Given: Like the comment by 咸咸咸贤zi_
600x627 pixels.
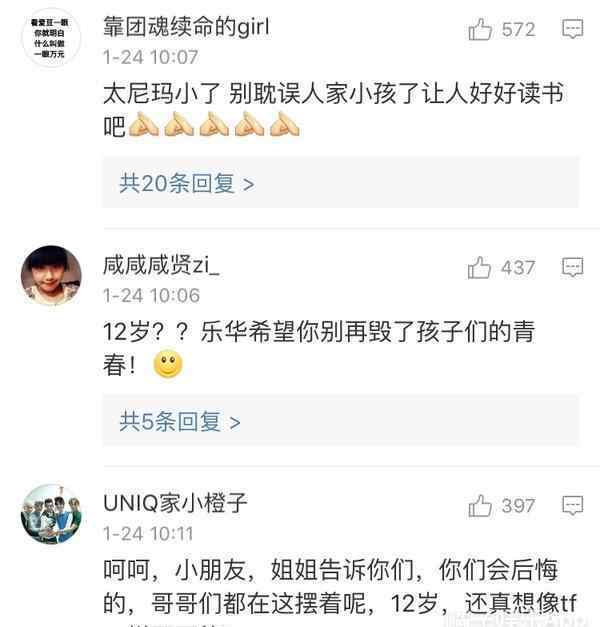Looking at the screenshot, I should 481,268.
